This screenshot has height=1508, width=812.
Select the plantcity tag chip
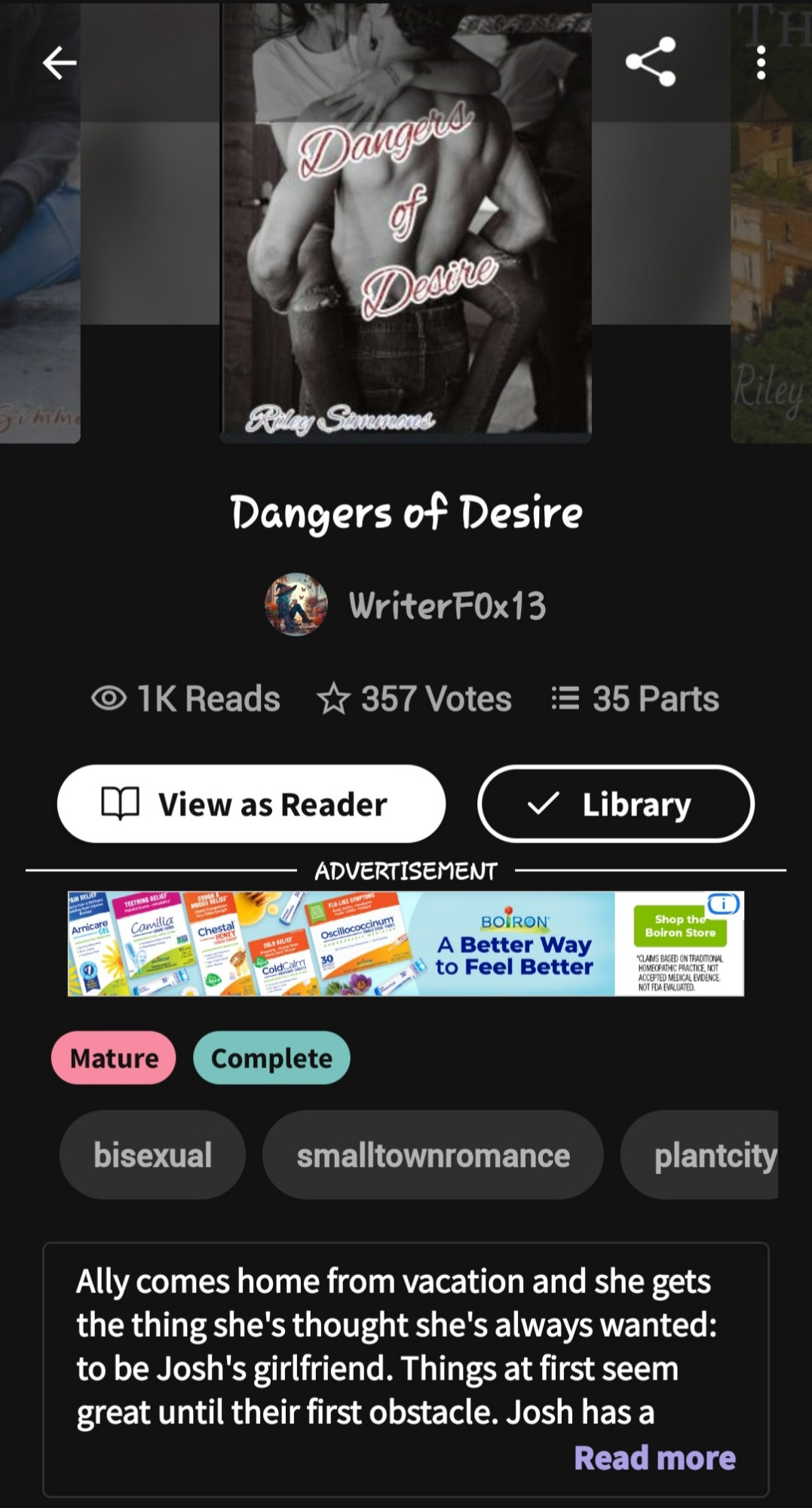[700, 1155]
